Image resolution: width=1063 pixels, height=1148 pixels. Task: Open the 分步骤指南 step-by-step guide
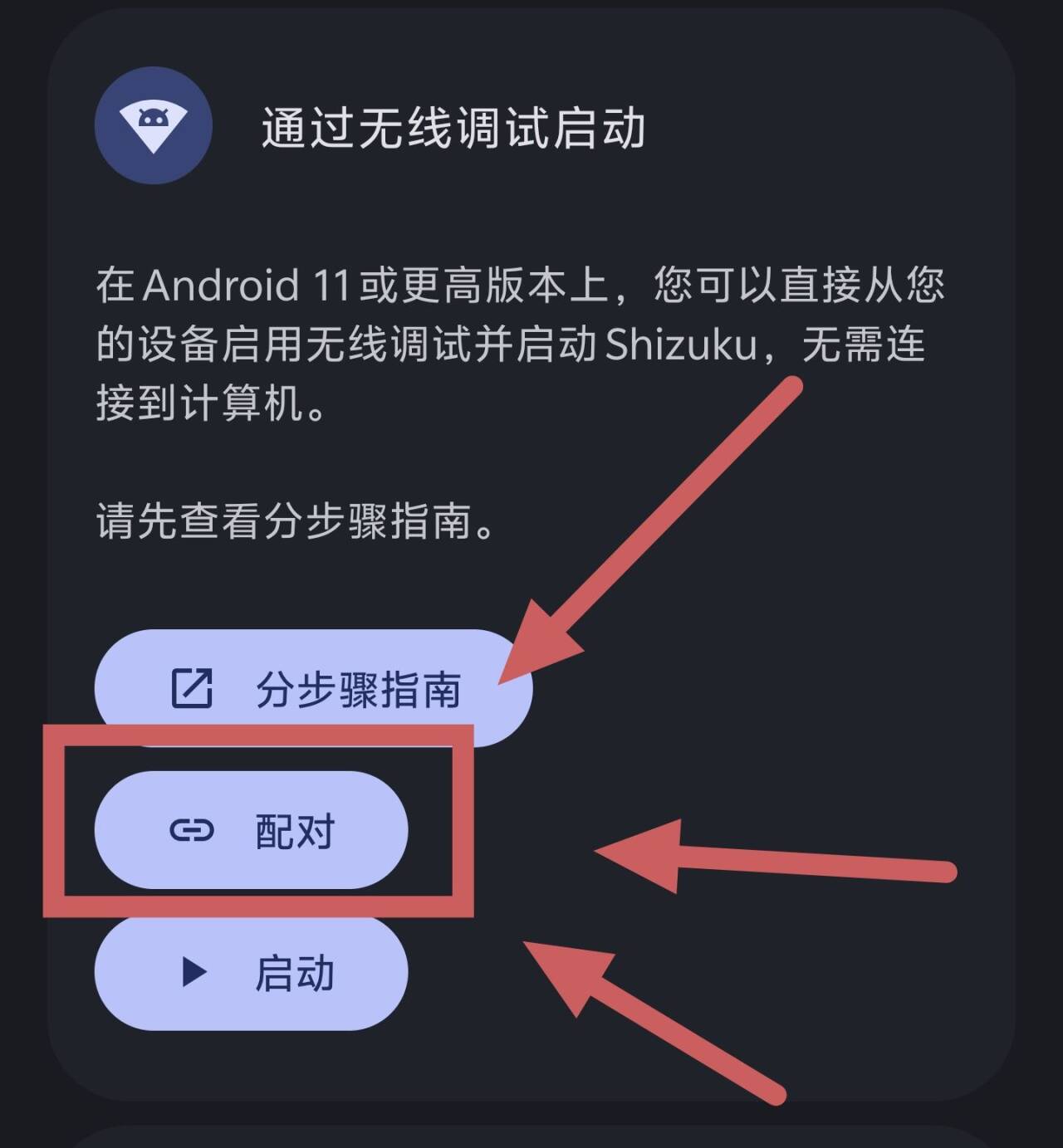pos(313,689)
